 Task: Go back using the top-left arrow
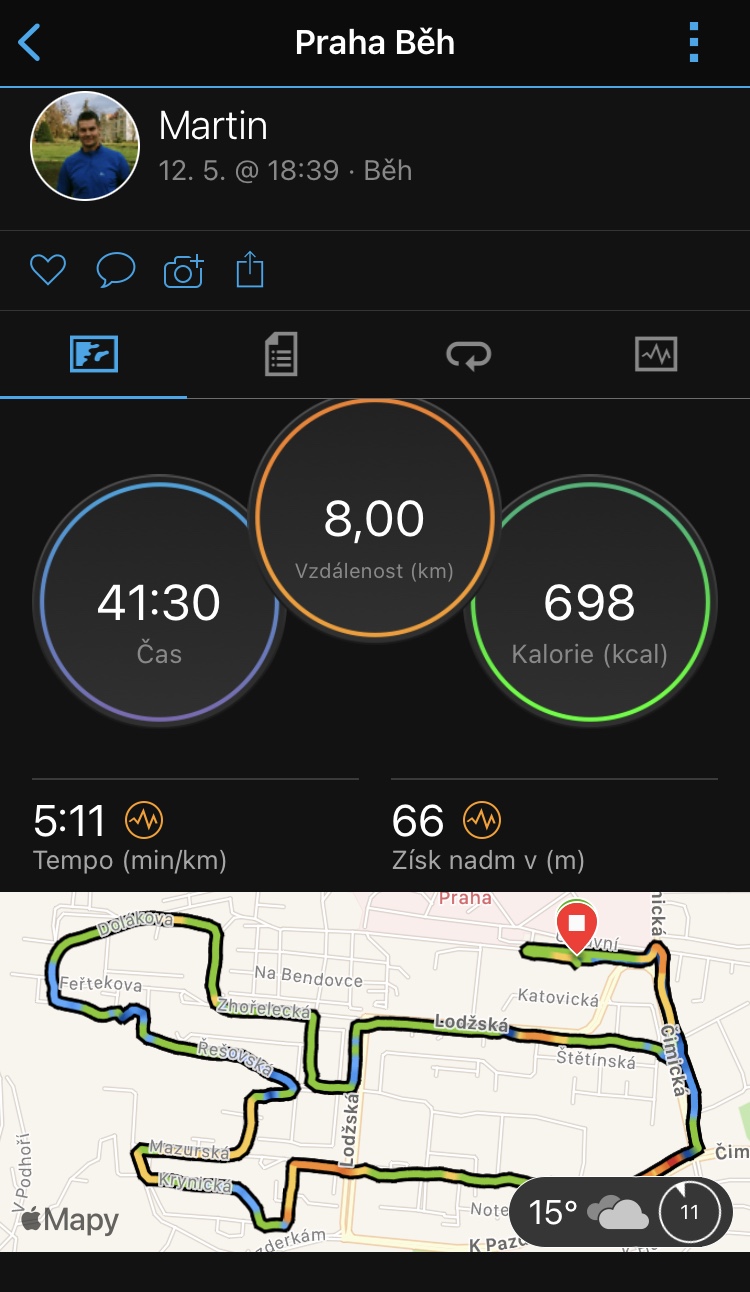[30, 43]
